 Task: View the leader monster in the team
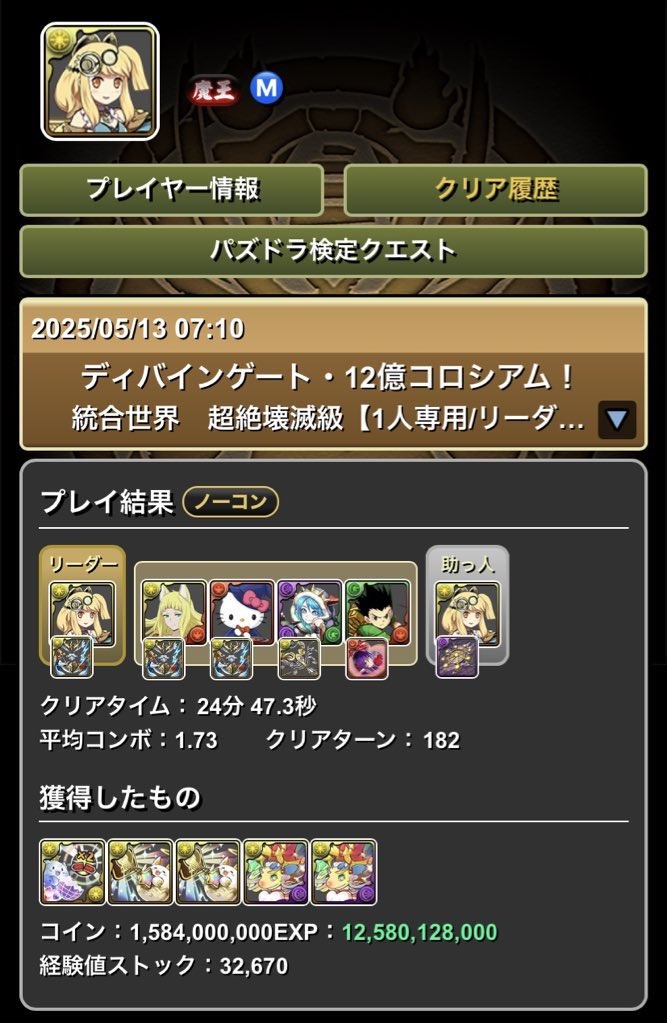[x=82, y=614]
